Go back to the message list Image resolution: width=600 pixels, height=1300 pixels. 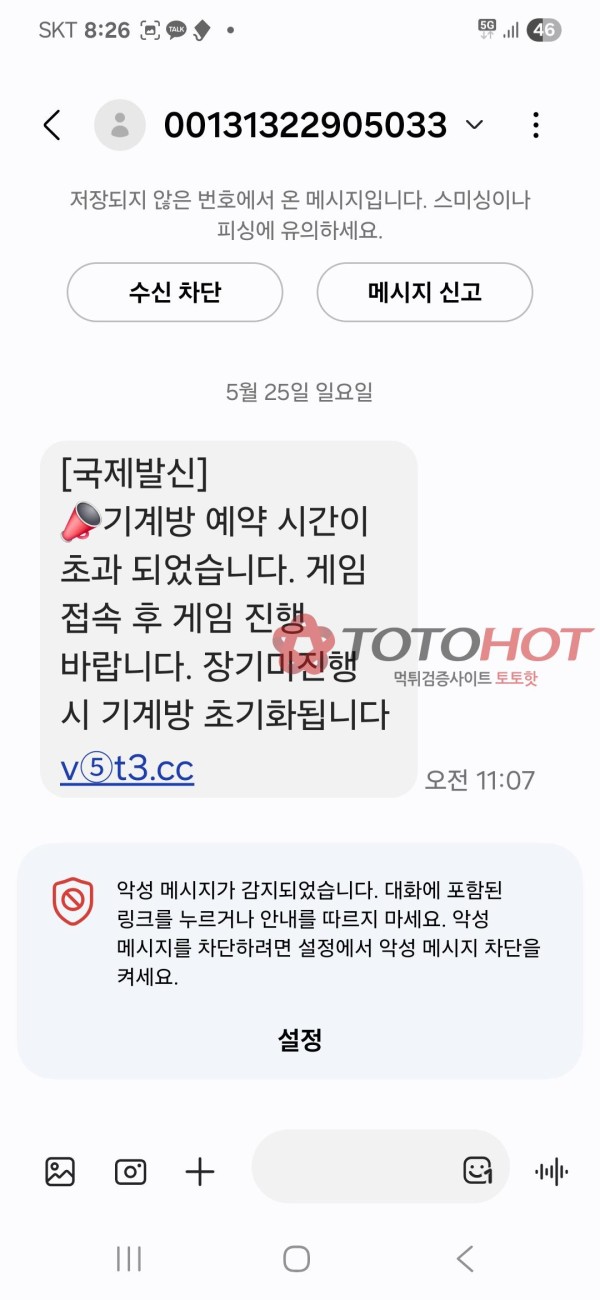[x=52, y=125]
